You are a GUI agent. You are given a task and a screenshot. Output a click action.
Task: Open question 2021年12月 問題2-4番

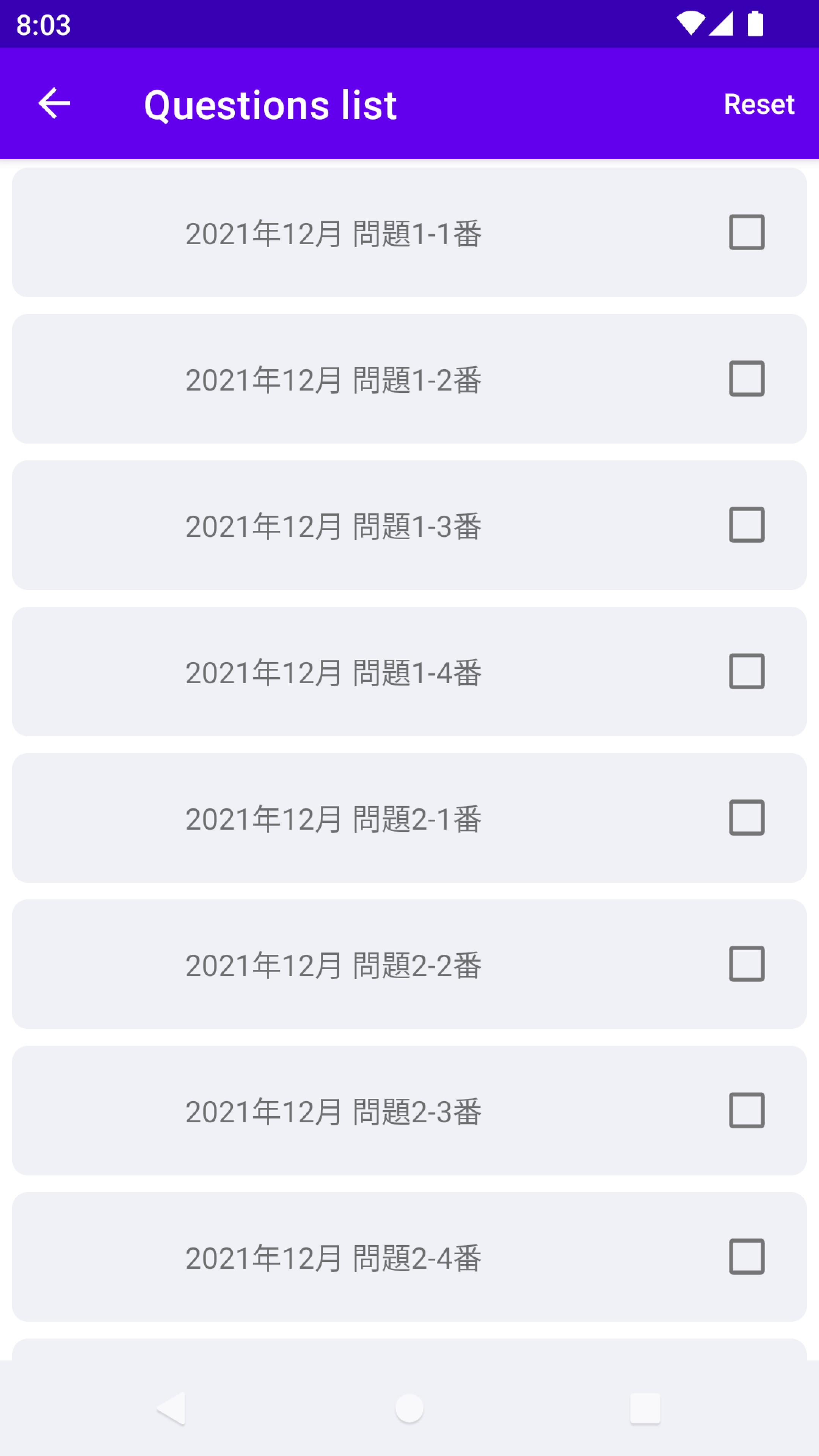pyautogui.click(x=334, y=1258)
